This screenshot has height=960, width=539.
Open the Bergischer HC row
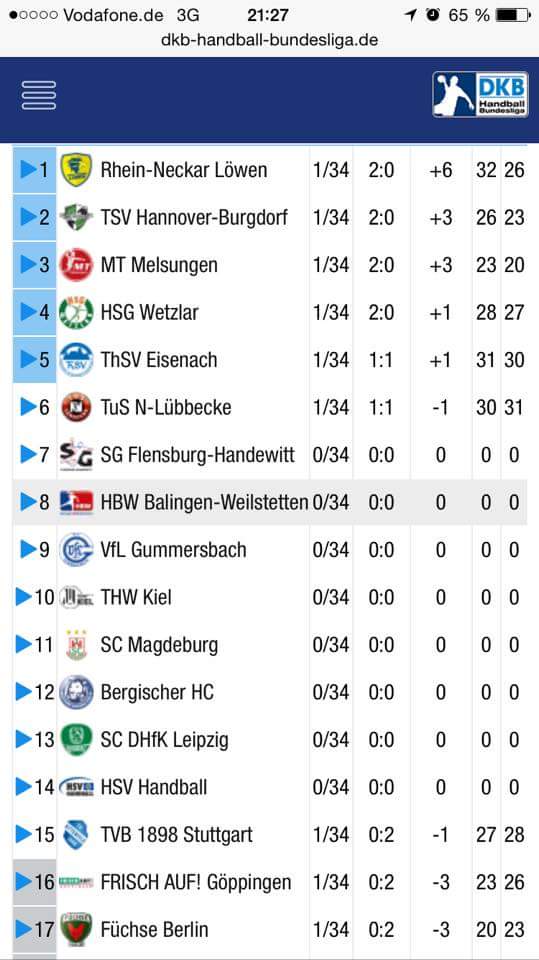point(270,692)
